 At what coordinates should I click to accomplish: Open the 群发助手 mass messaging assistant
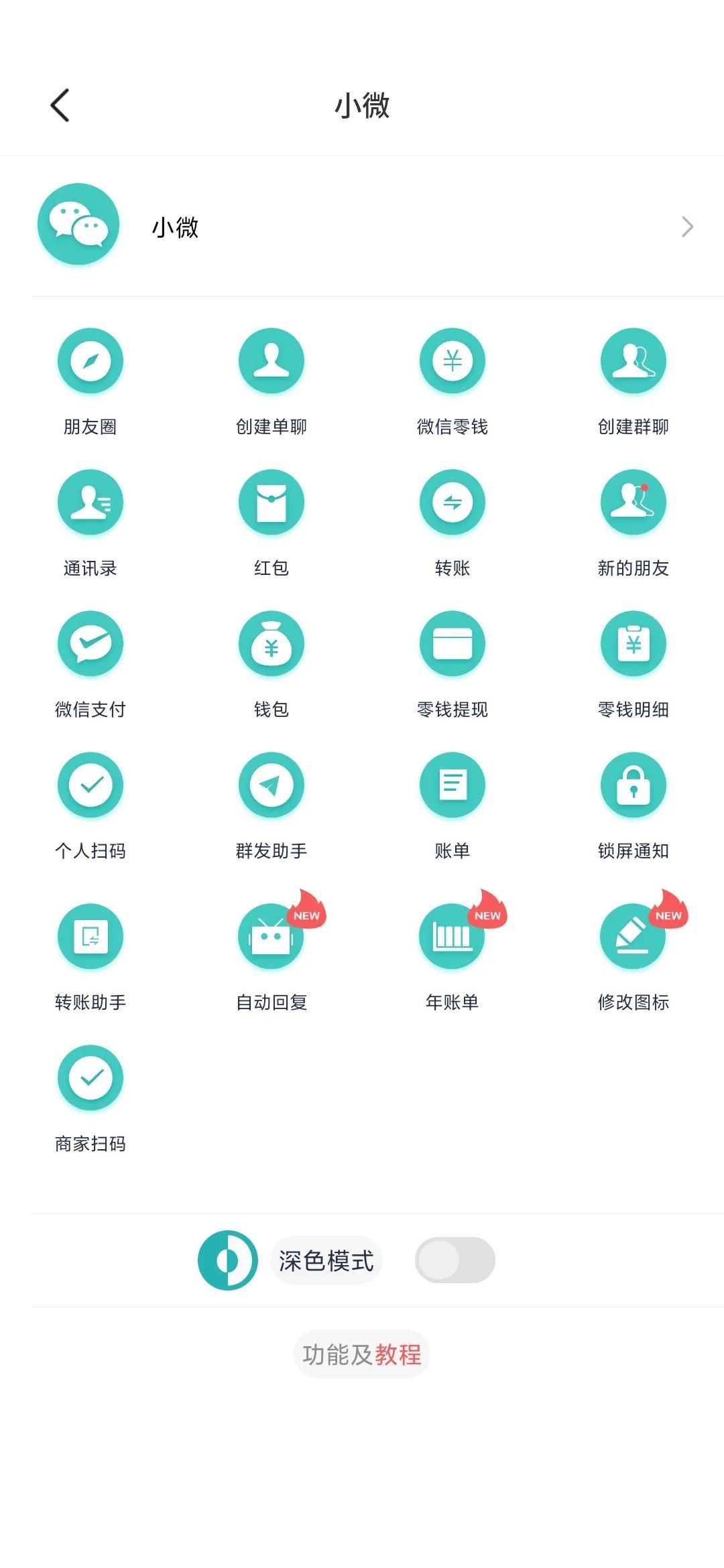coord(271,785)
